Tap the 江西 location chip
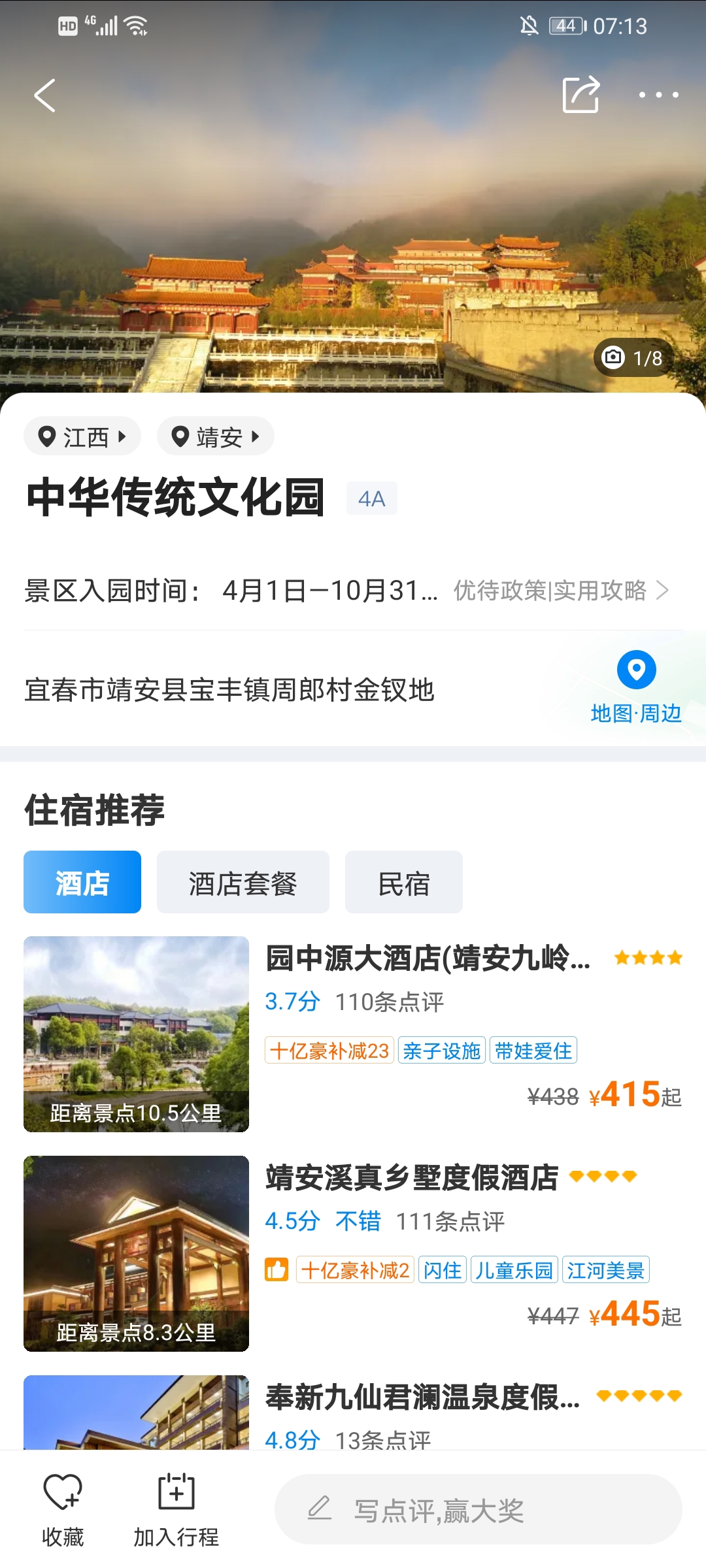The image size is (706, 1568). coord(82,436)
